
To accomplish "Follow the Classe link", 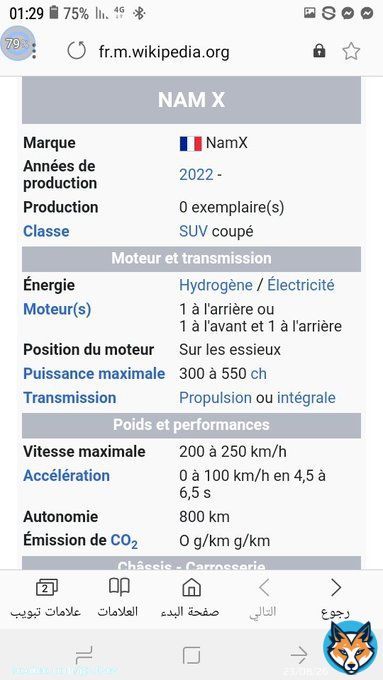I will tap(46, 231).
